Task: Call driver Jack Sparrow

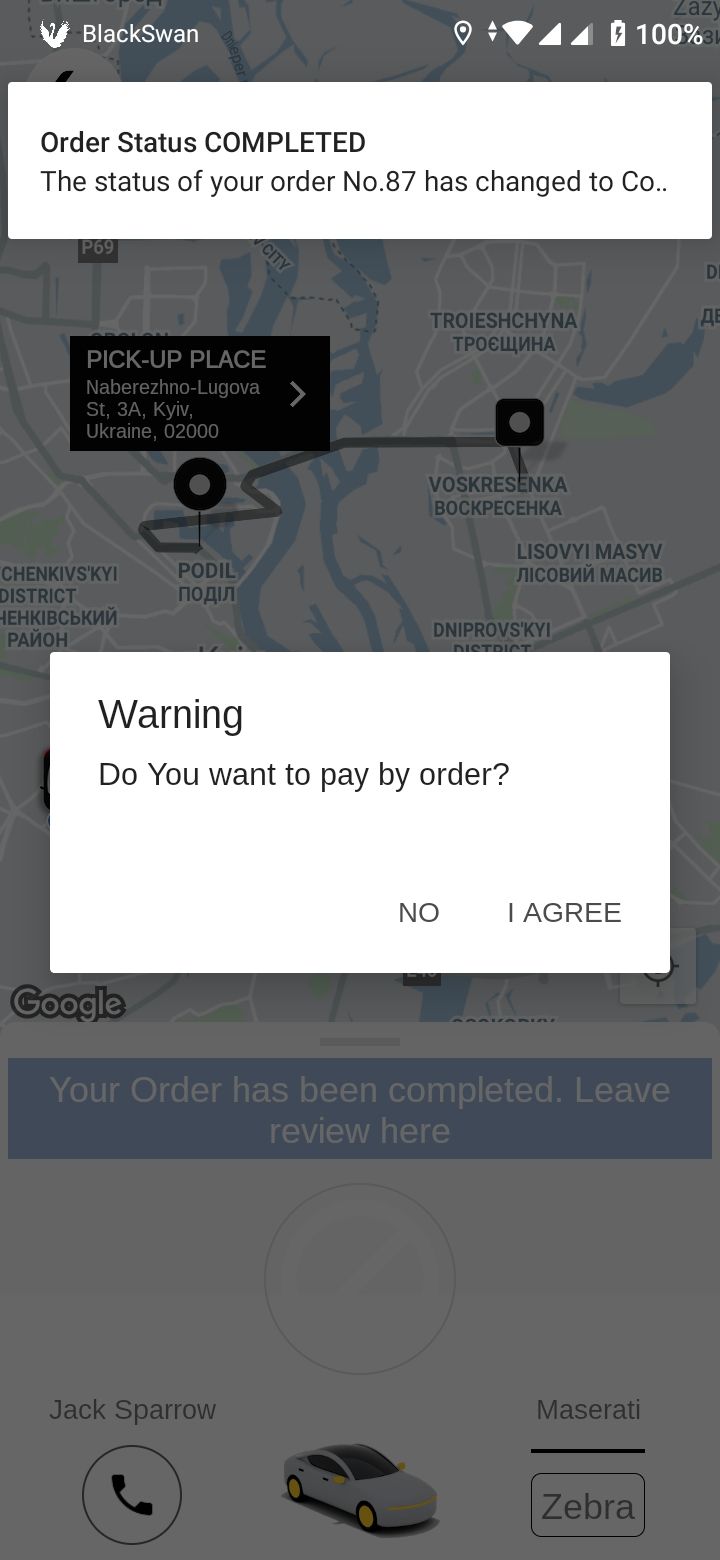Action: click(x=132, y=1494)
